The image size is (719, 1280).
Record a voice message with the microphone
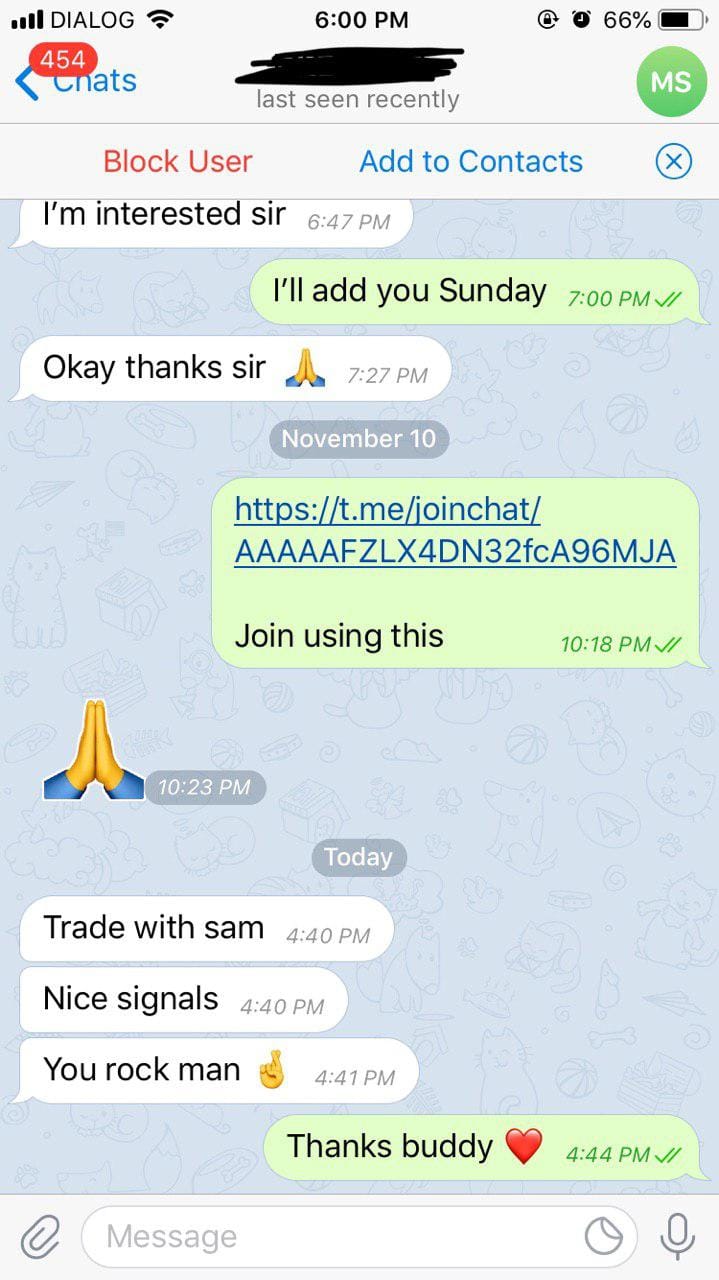(x=677, y=1237)
